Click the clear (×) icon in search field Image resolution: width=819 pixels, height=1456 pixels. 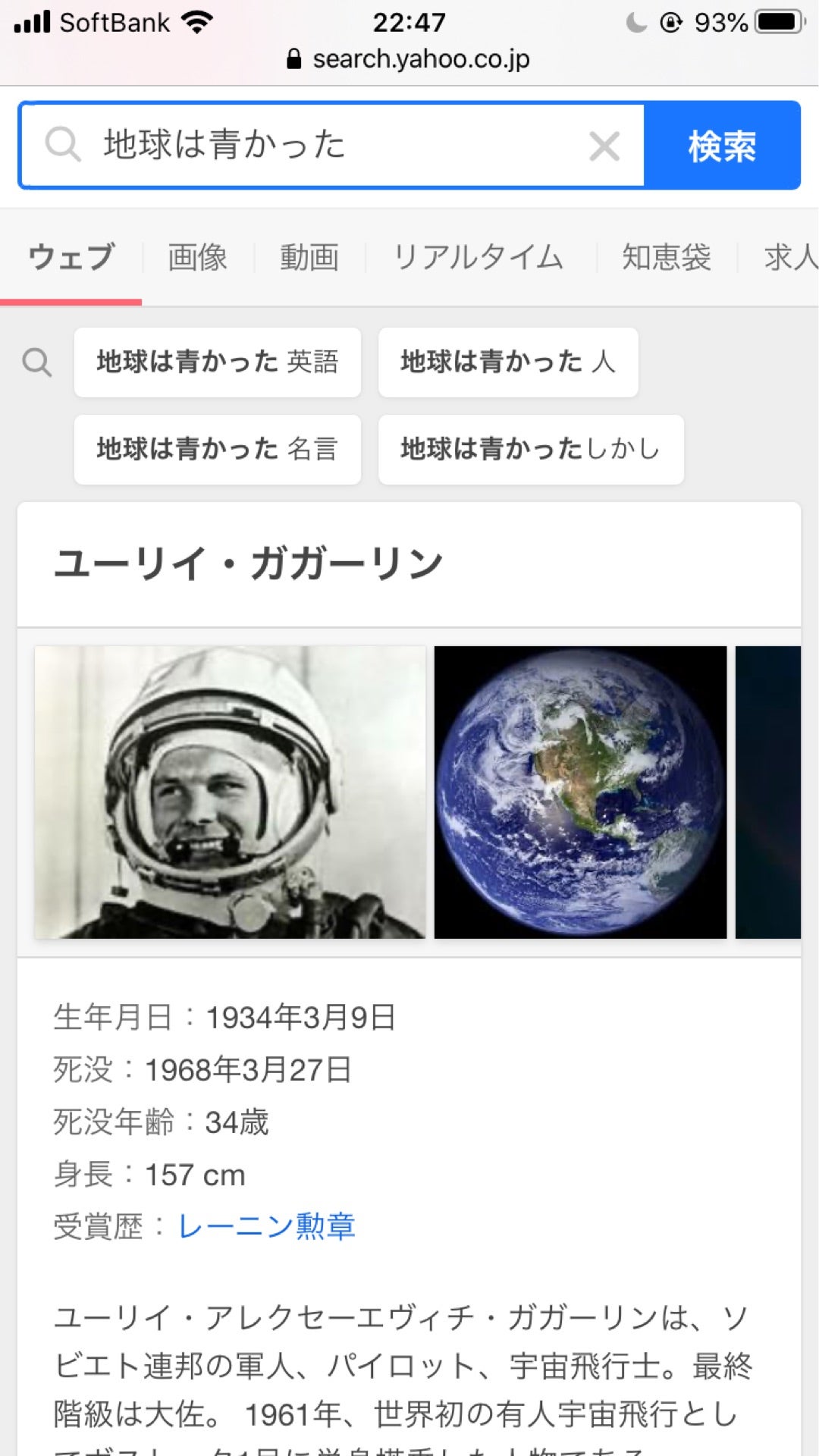(603, 146)
